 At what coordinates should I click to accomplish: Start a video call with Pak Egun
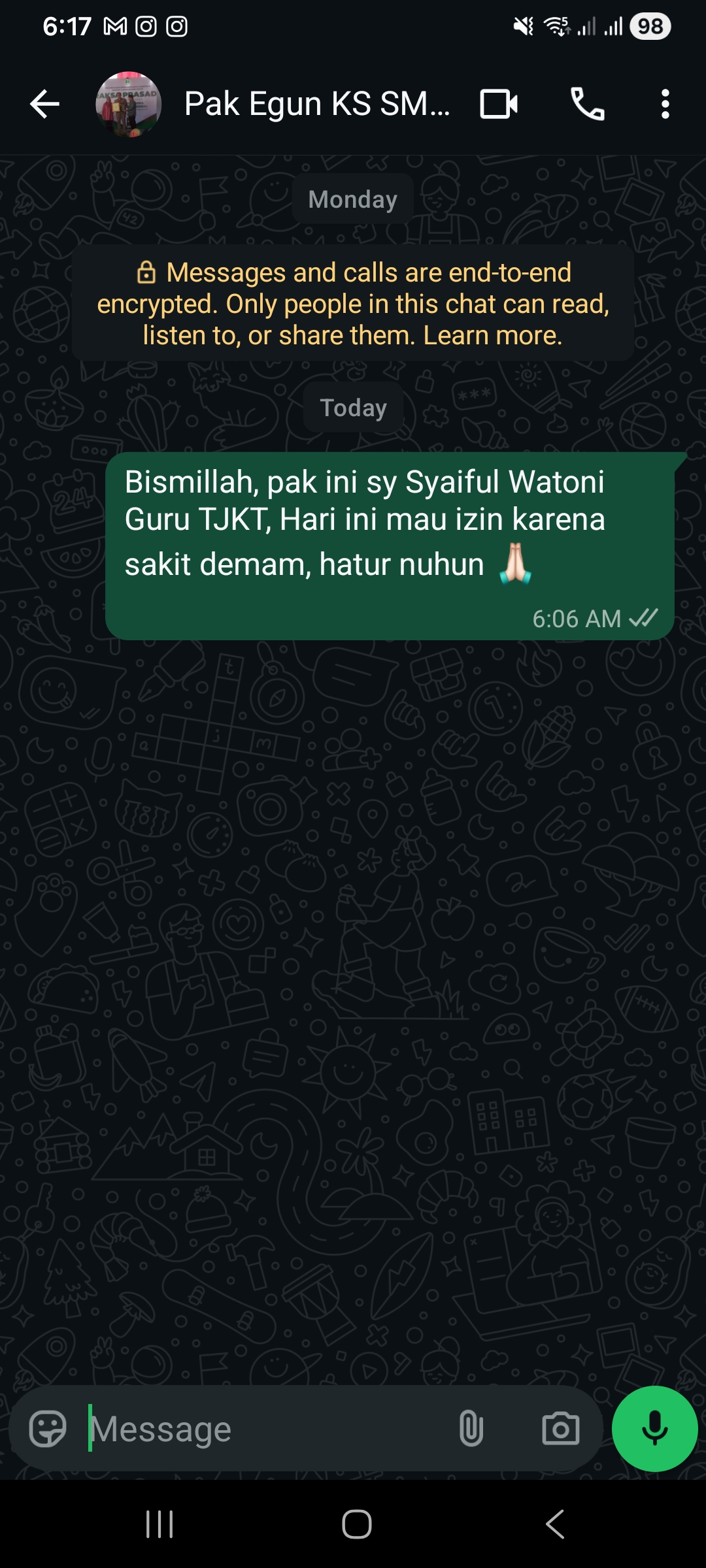499,105
